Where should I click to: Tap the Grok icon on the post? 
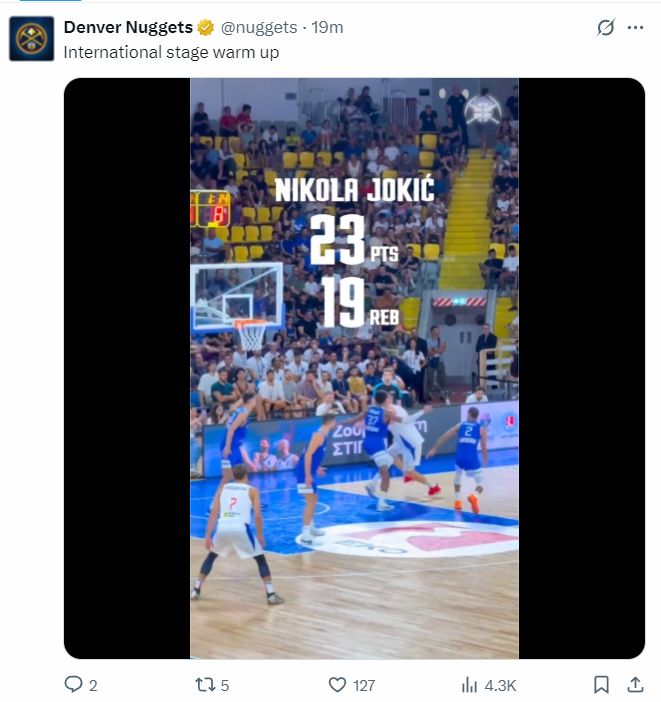605,28
